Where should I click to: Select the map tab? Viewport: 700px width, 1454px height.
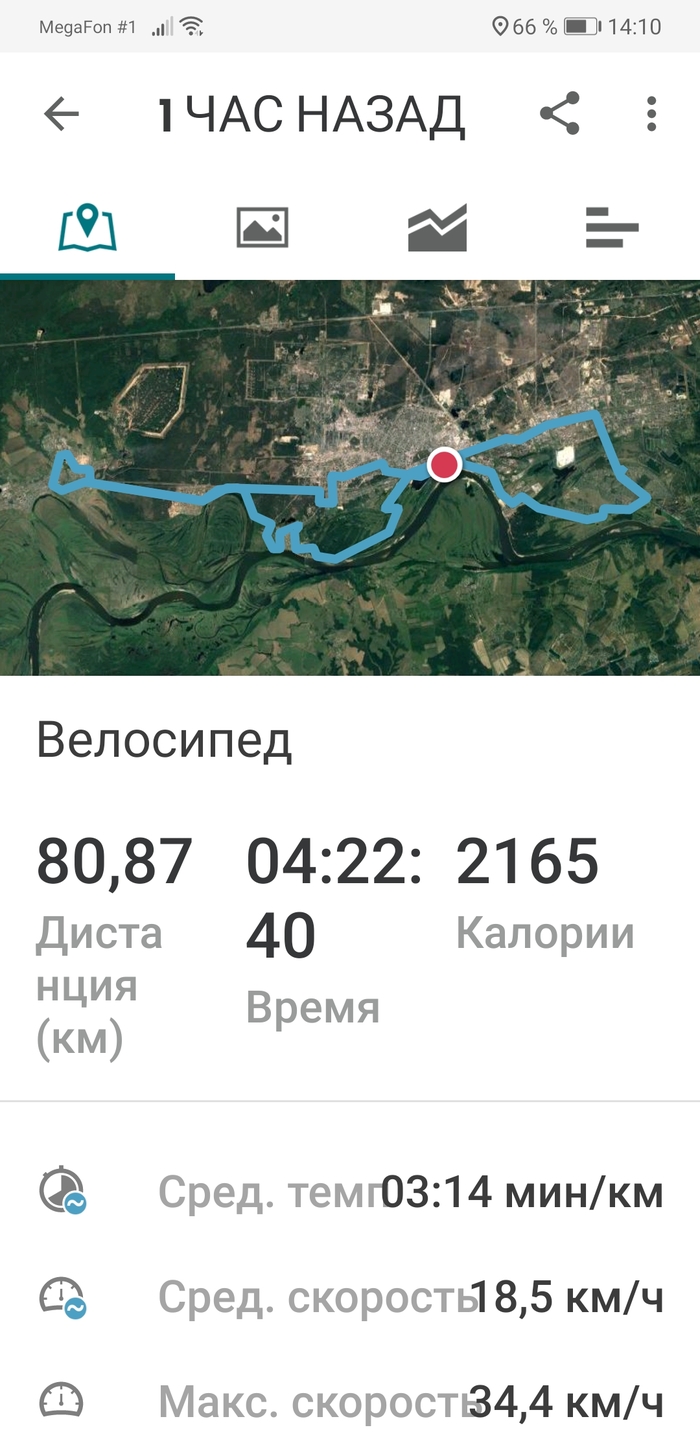[x=88, y=228]
